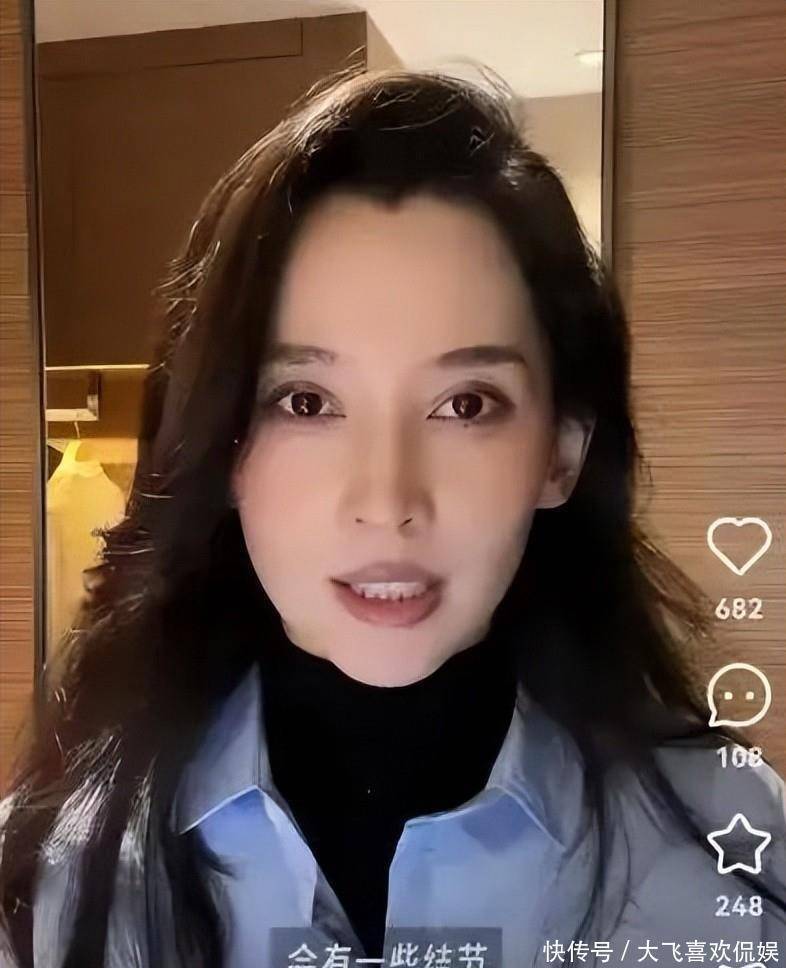The image size is (786, 968).
Task: Open the comments with the speech bubble icon
Action: [739, 695]
